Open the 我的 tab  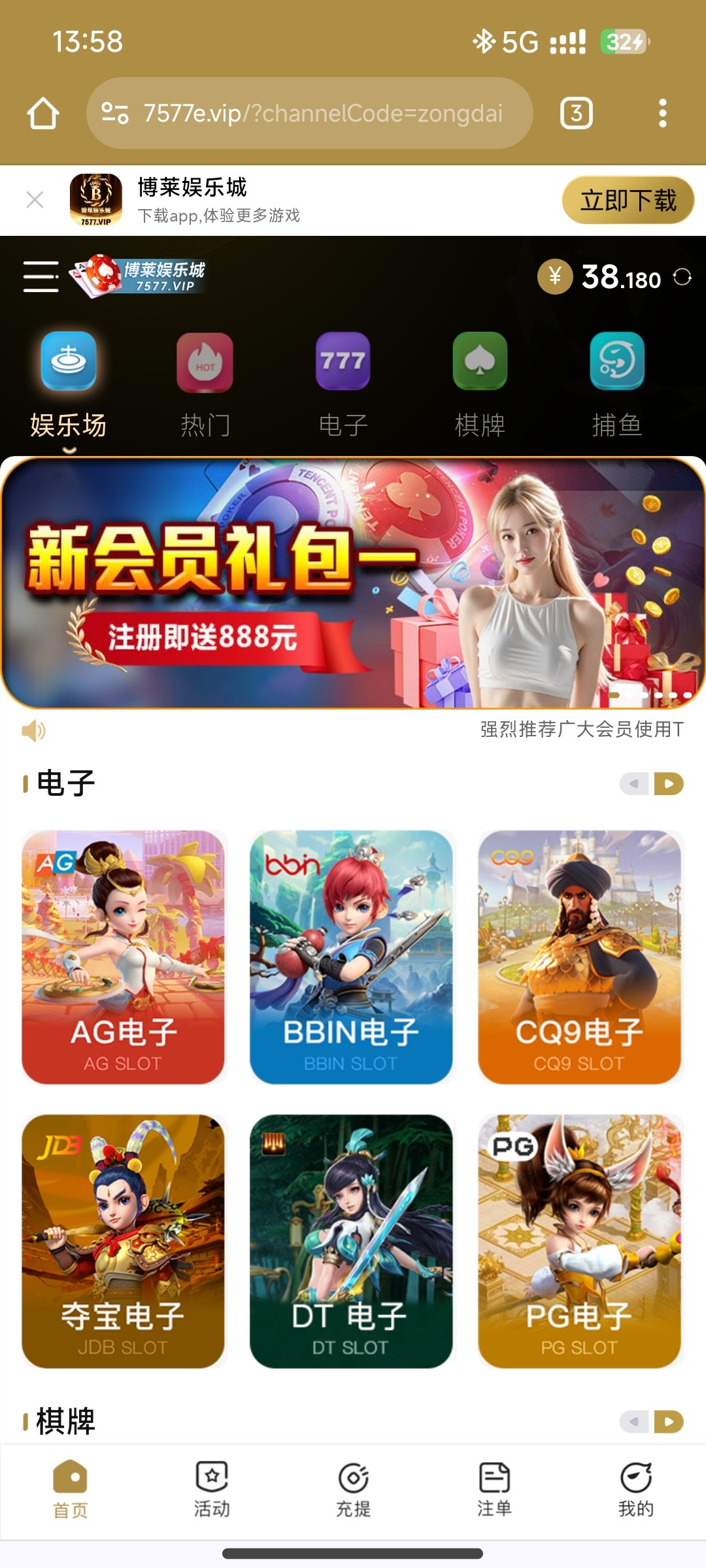[x=635, y=1490]
